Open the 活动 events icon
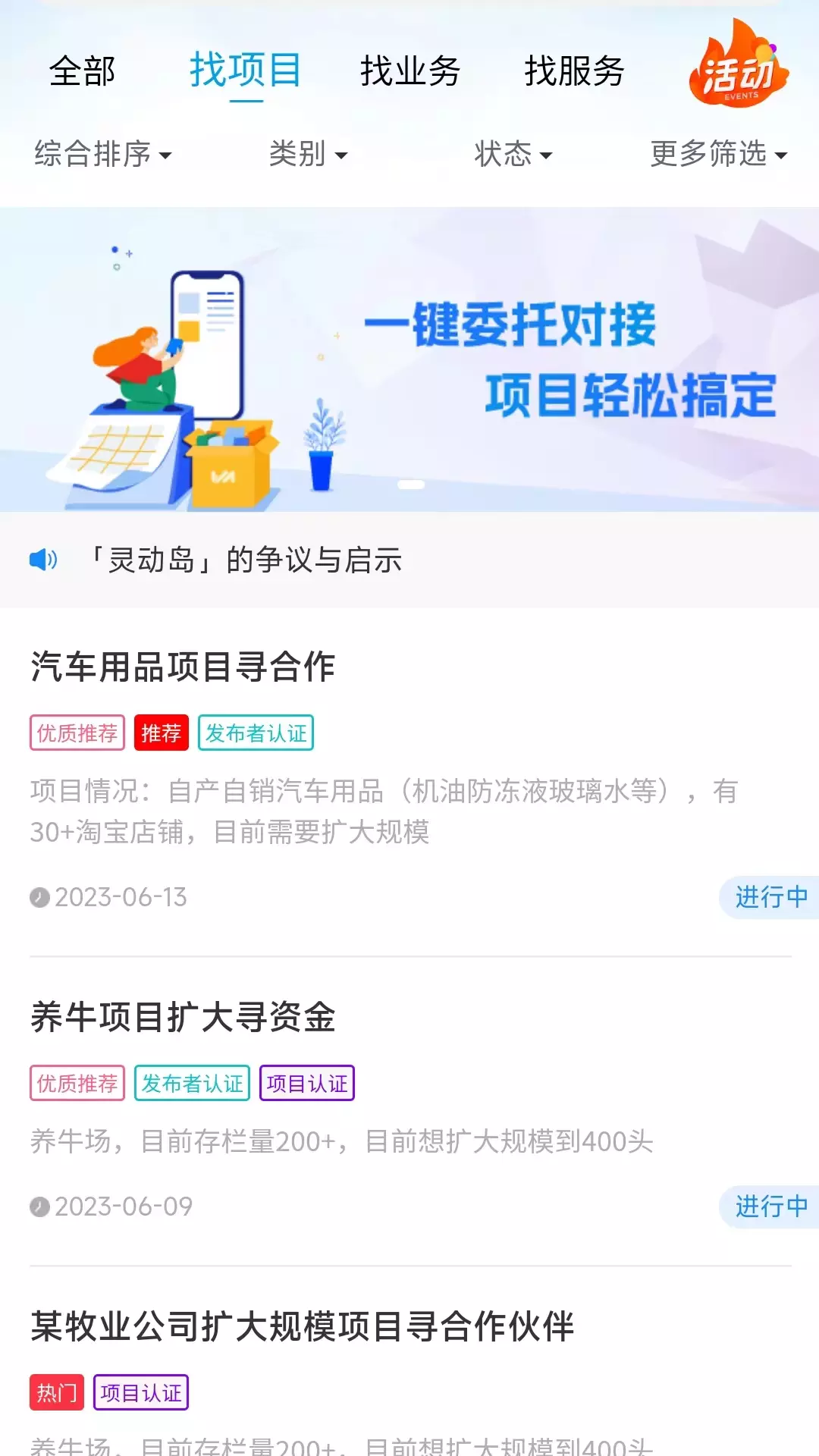The width and height of the screenshot is (819, 1456). click(739, 64)
